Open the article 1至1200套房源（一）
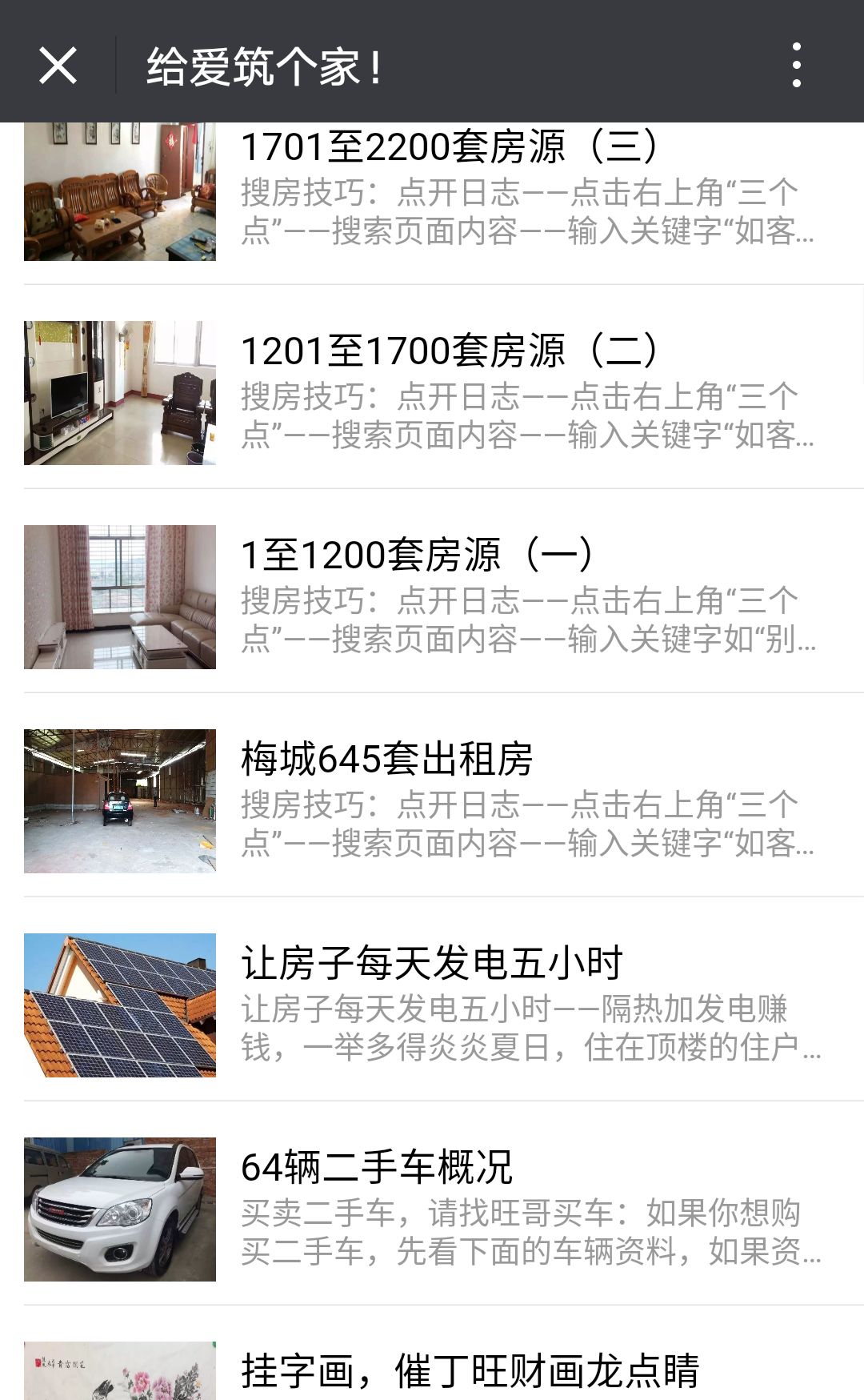864x1400 pixels. point(416,552)
